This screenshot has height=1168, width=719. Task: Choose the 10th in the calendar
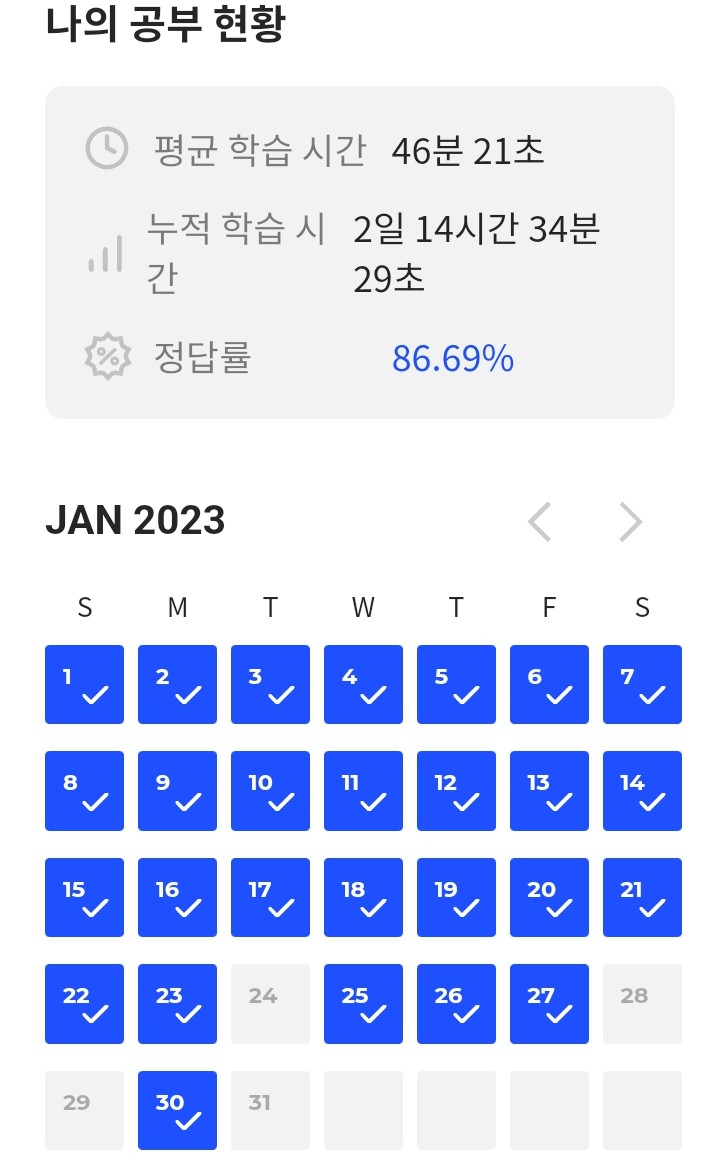[270, 790]
